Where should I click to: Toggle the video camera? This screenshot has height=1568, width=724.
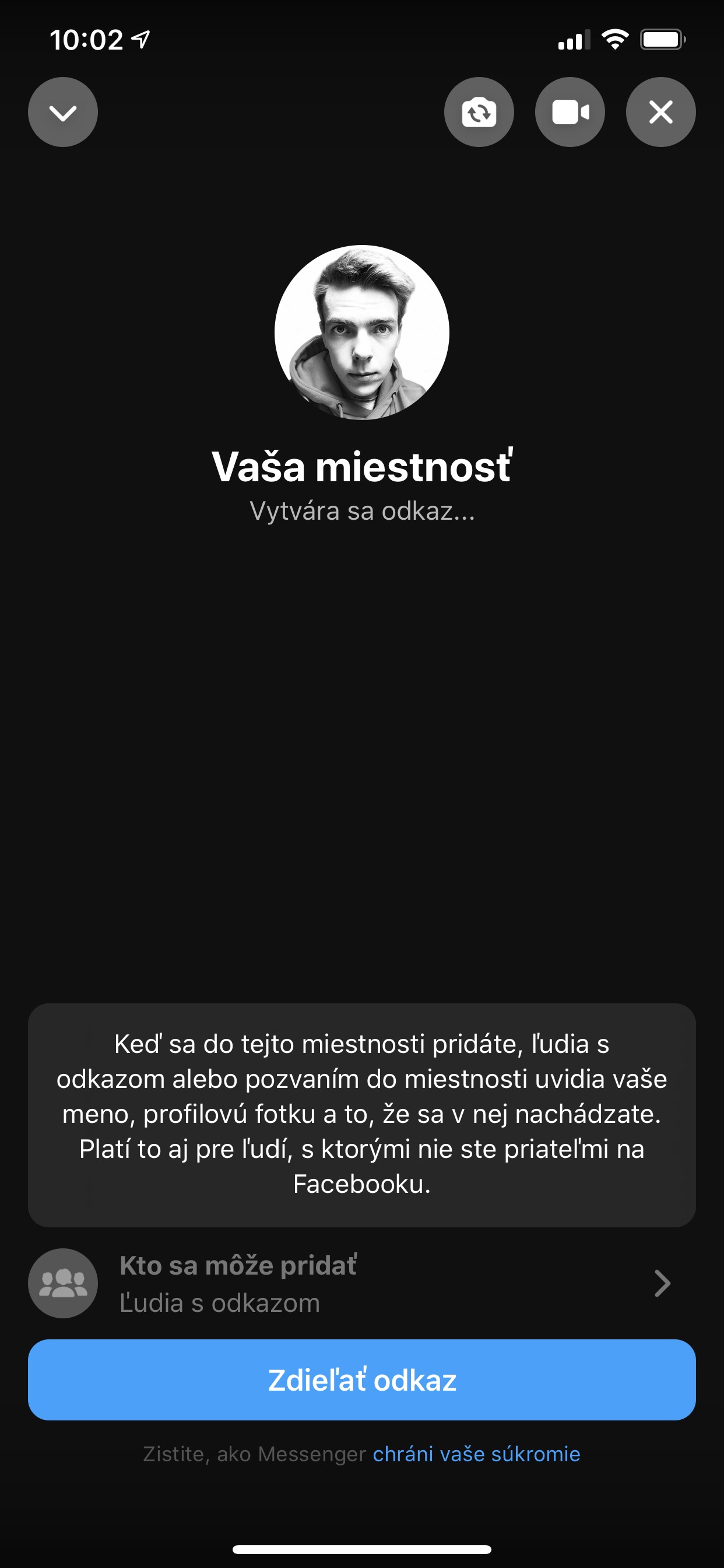coord(570,112)
